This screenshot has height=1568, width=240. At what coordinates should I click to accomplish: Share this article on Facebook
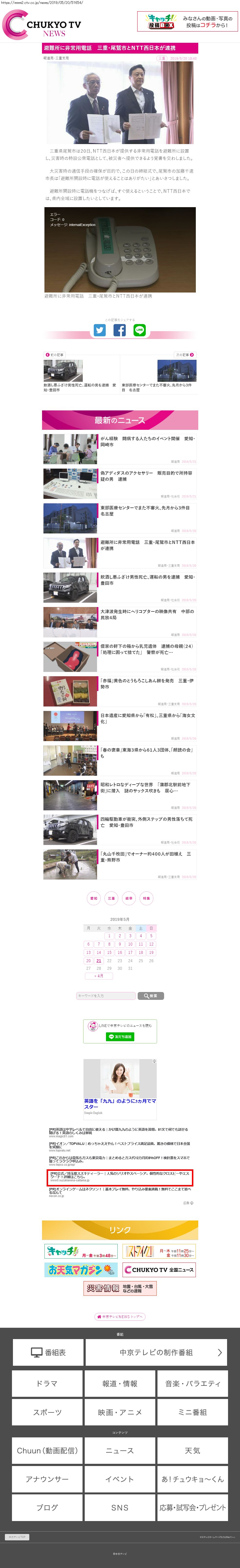pos(120,330)
